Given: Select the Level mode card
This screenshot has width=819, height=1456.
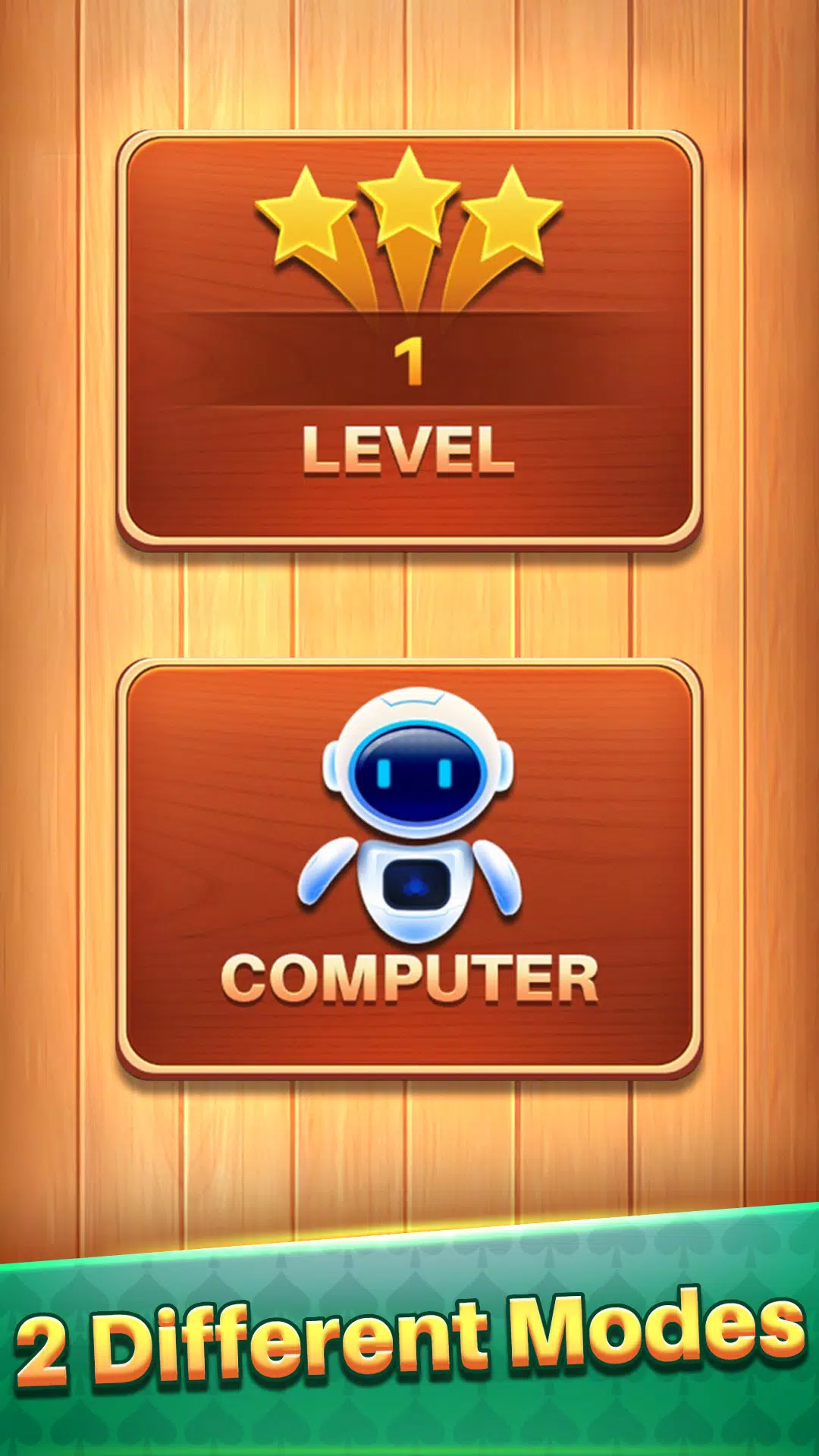Looking at the screenshot, I should click(x=409, y=341).
